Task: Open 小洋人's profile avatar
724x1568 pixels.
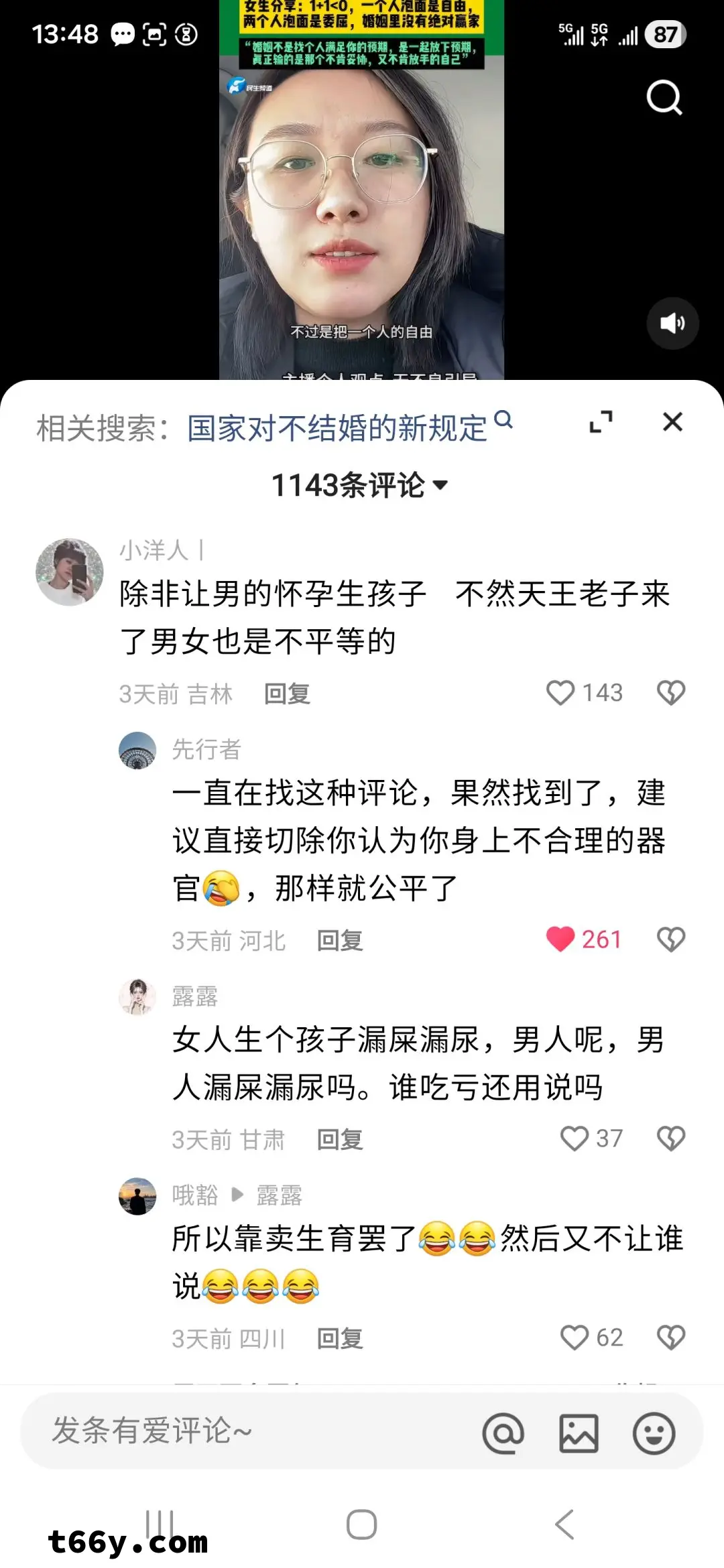Action: [x=70, y=572]
